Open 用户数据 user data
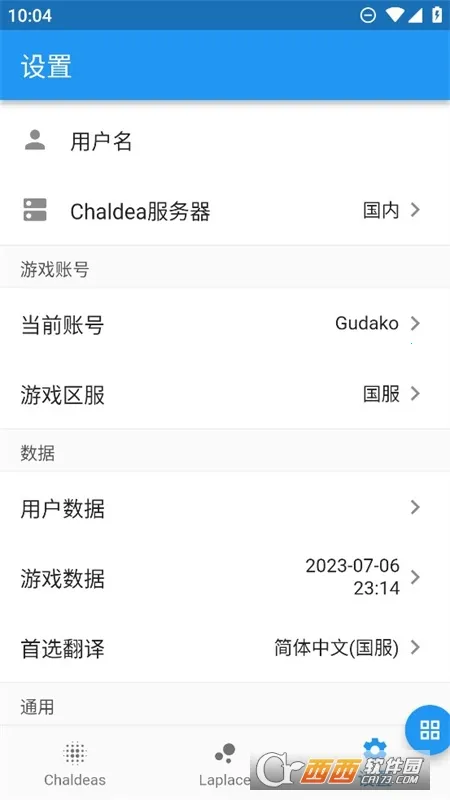This screenshot has height=800, width=450. click(225, 508)
